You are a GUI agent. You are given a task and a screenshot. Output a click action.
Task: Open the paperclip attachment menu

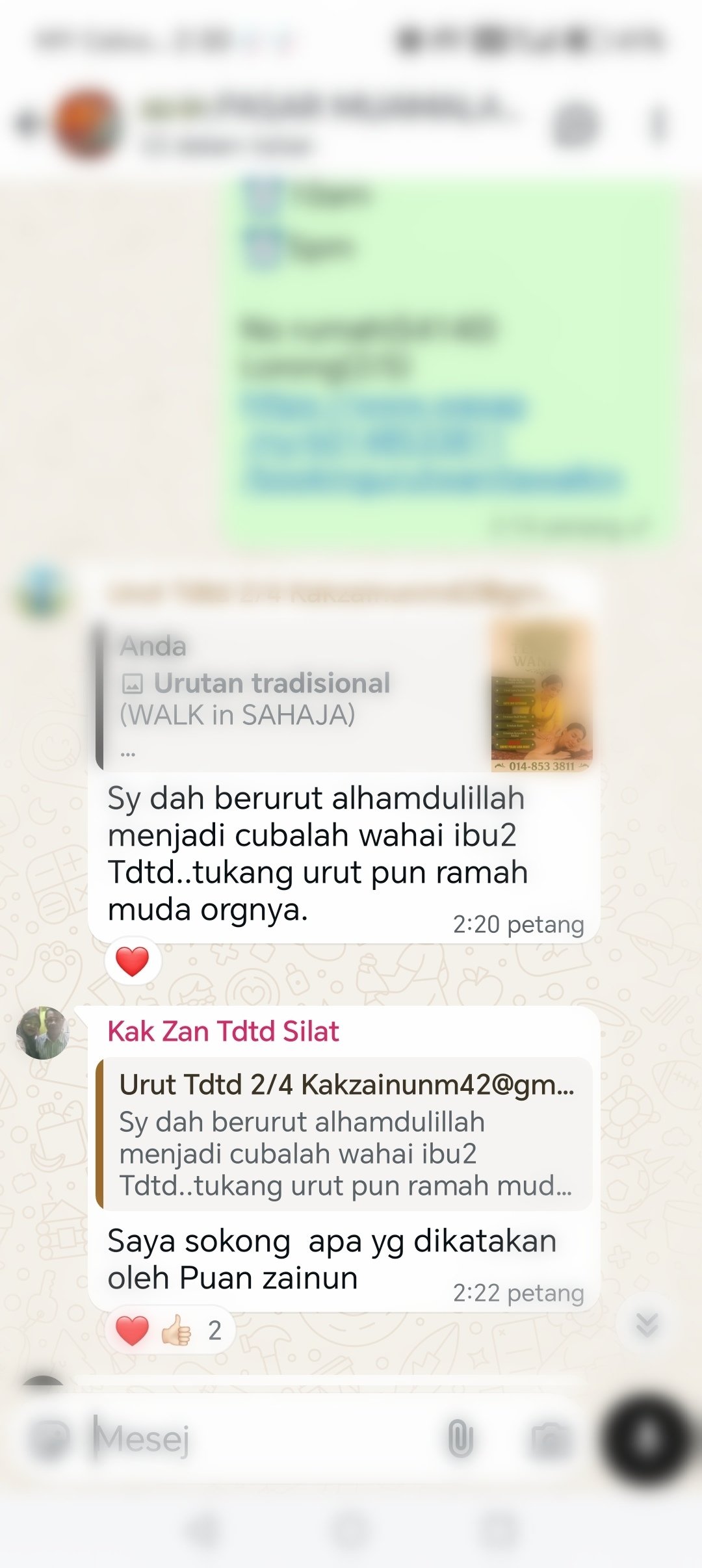pyautogui.click(x=460, y=1439)
